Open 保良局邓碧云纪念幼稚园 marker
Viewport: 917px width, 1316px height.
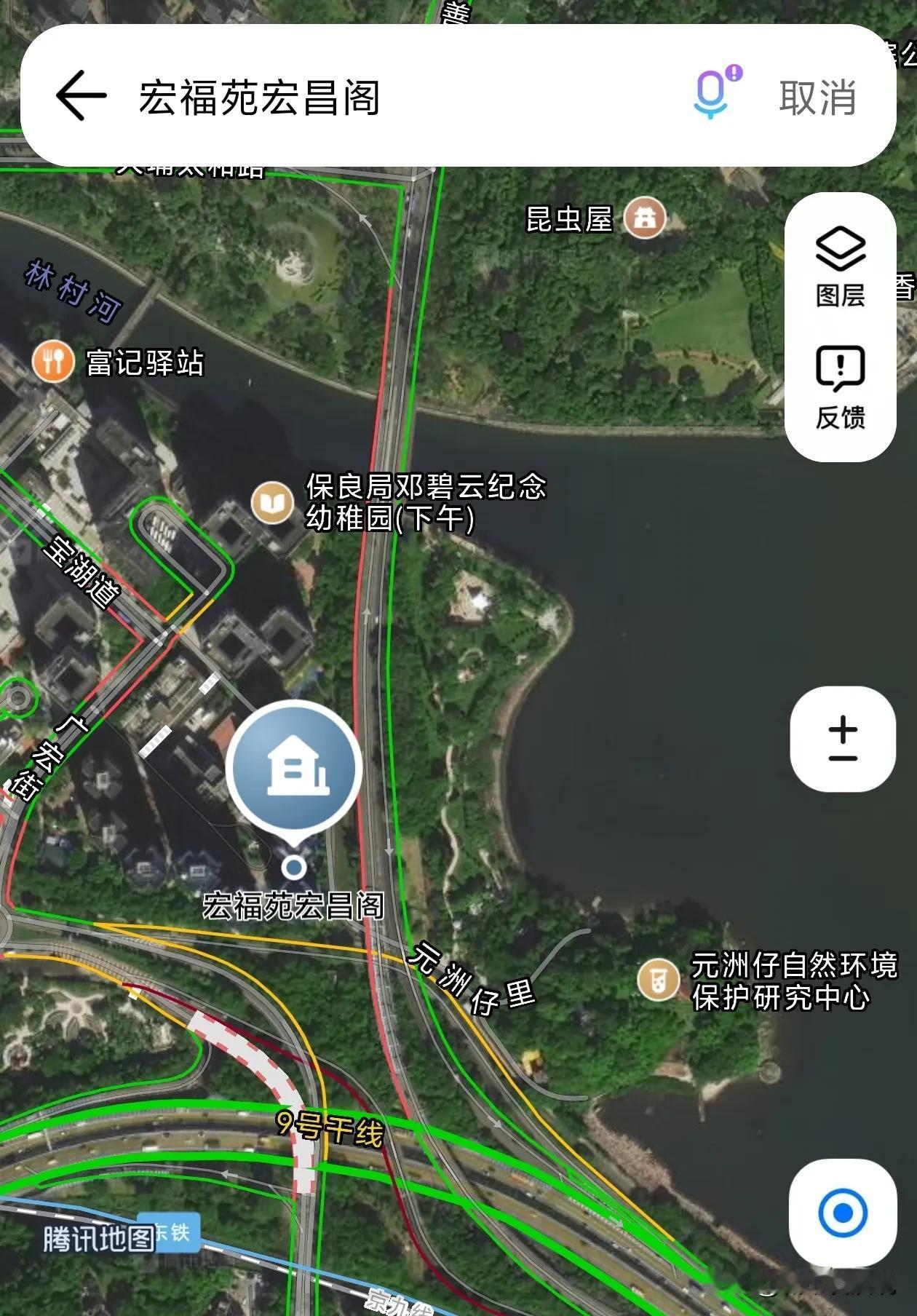pos(273,502)
